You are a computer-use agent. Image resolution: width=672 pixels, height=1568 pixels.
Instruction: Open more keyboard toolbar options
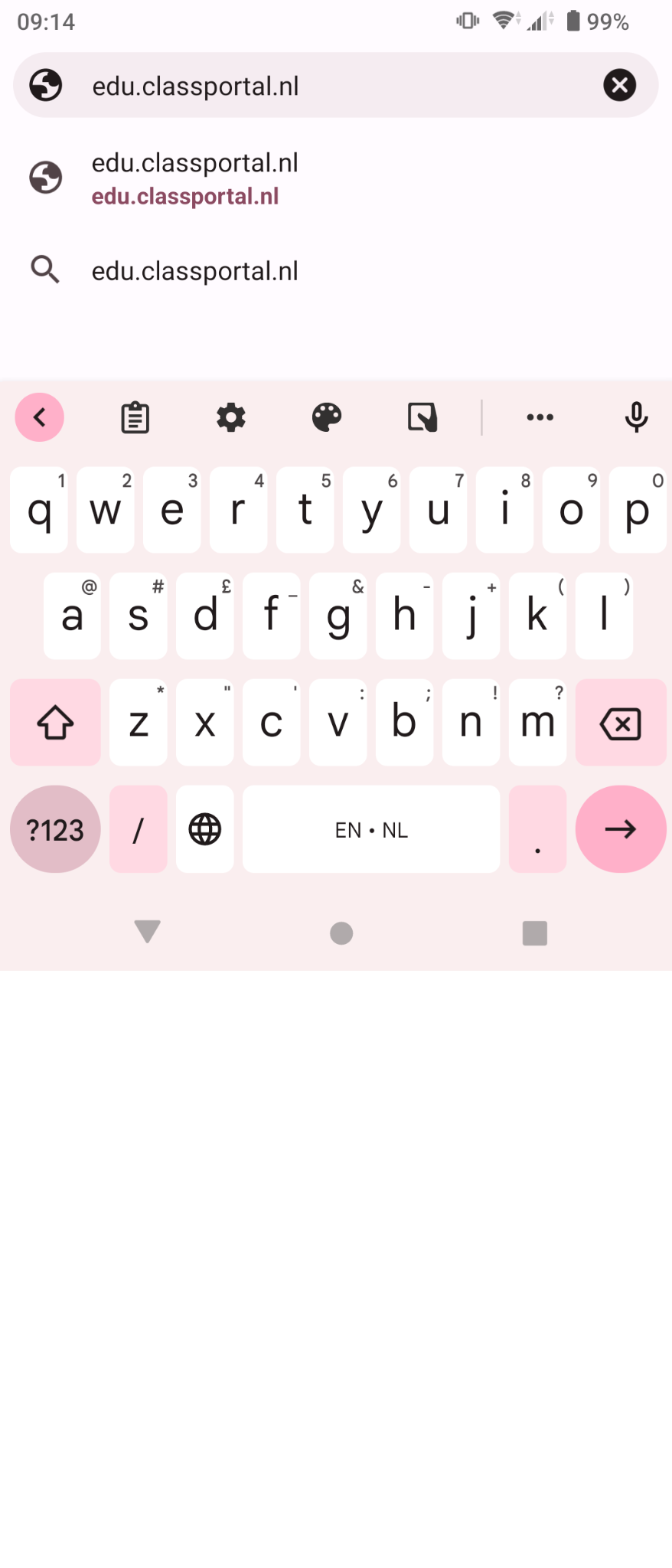[x=540, y=417]
